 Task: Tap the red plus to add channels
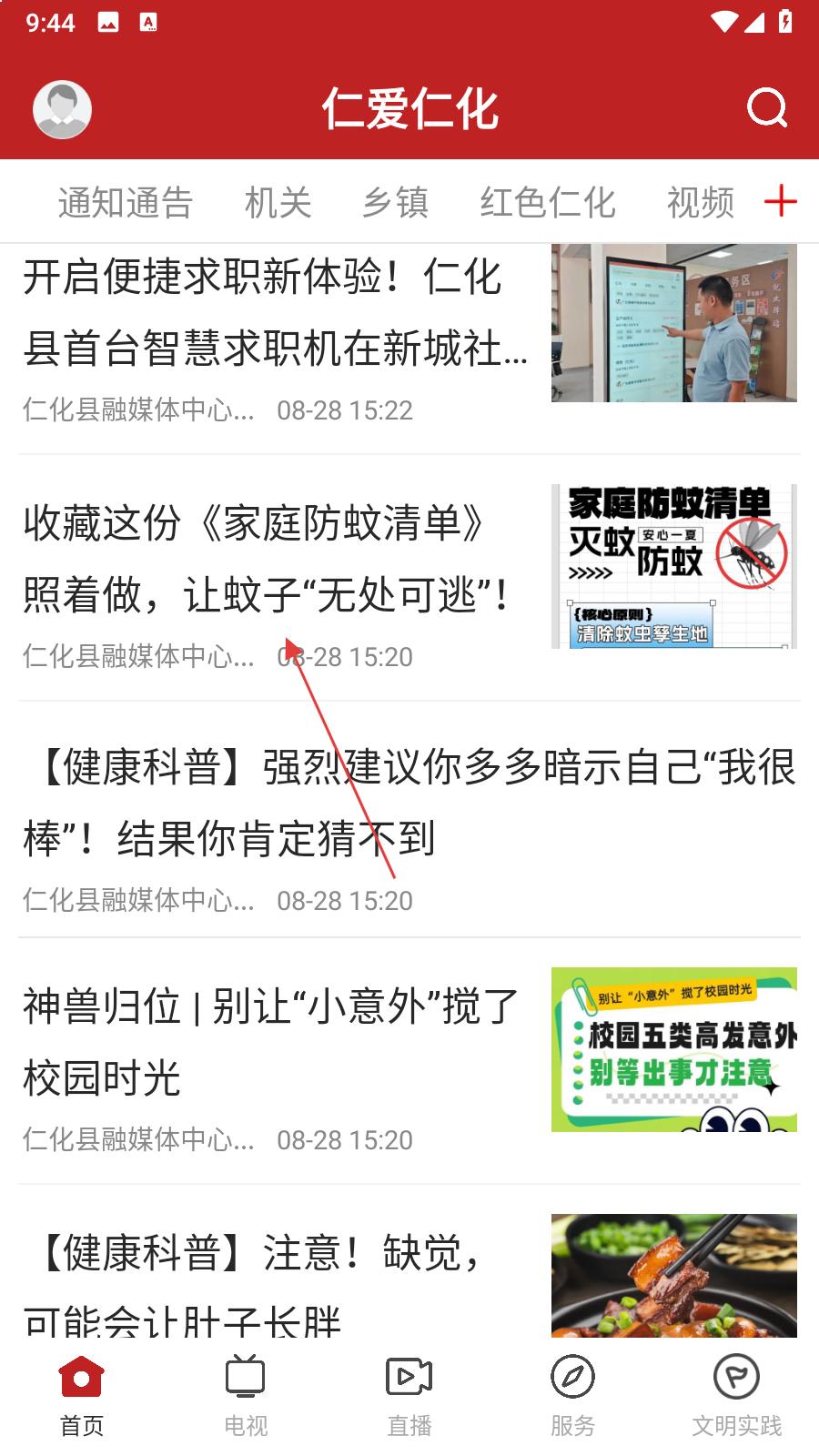click(x=781, y=201)
